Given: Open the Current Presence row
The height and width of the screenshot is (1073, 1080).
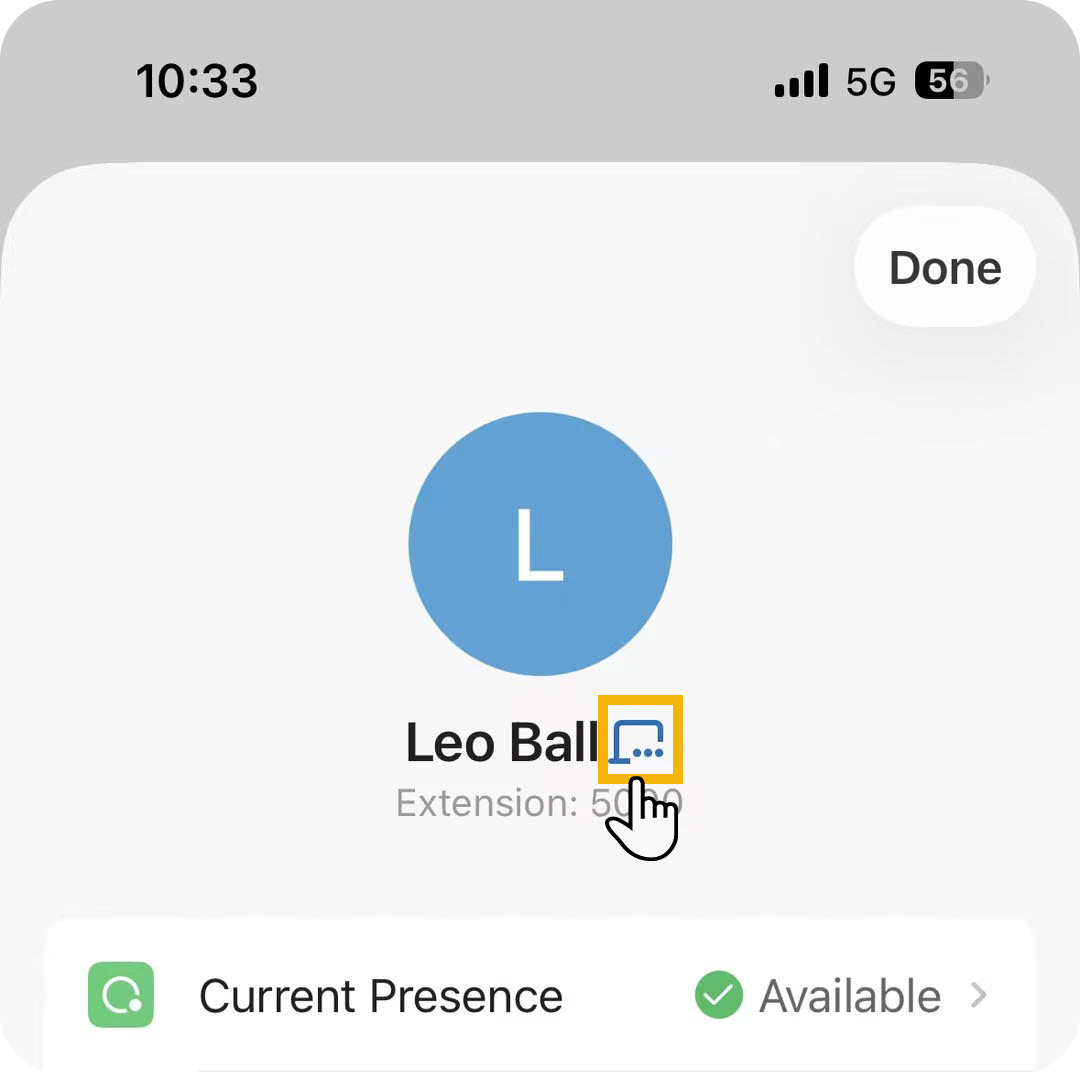Looking at the screenshot, I should pos(540,996).
